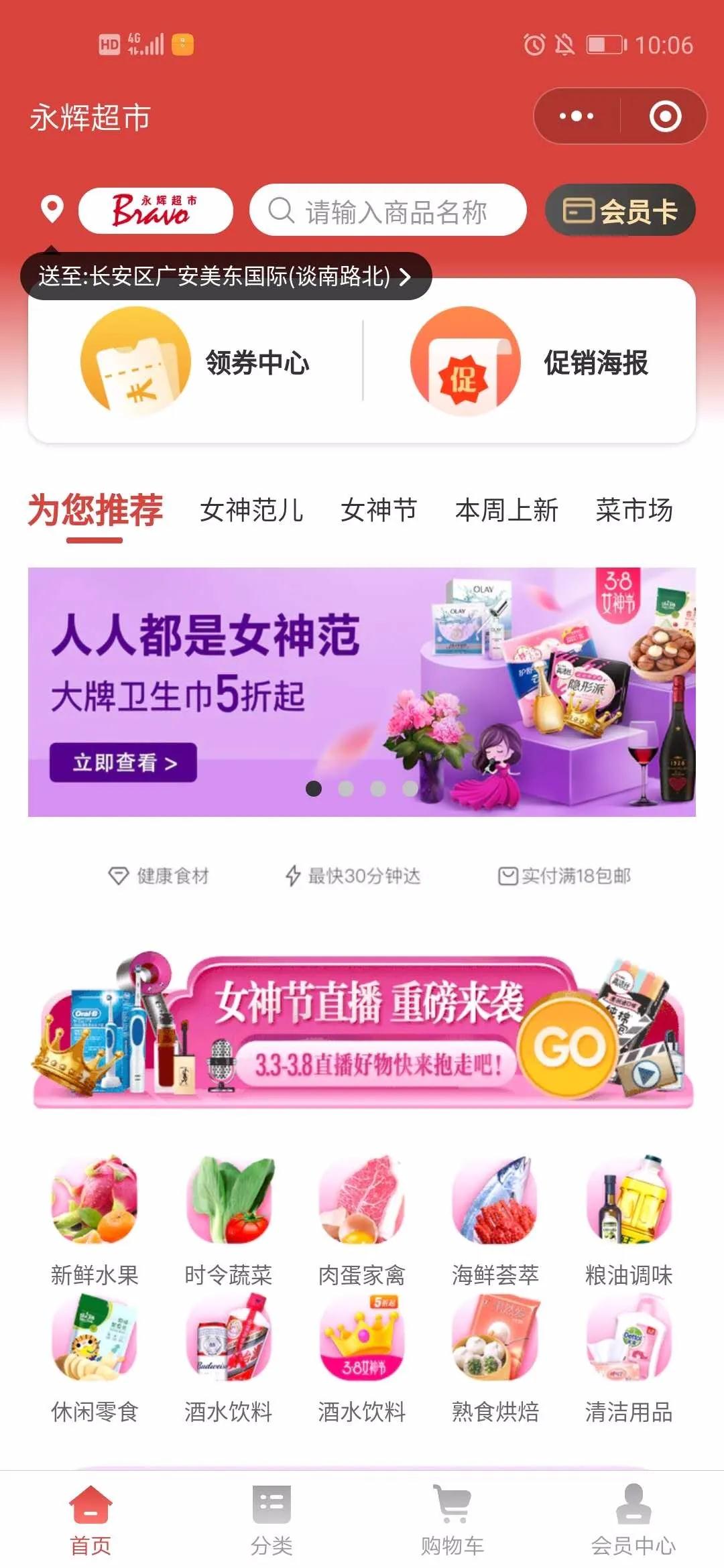Switch to the 女神范儿 tab
The height and width of the screenshot is (1568, 724).
[251, 510]
